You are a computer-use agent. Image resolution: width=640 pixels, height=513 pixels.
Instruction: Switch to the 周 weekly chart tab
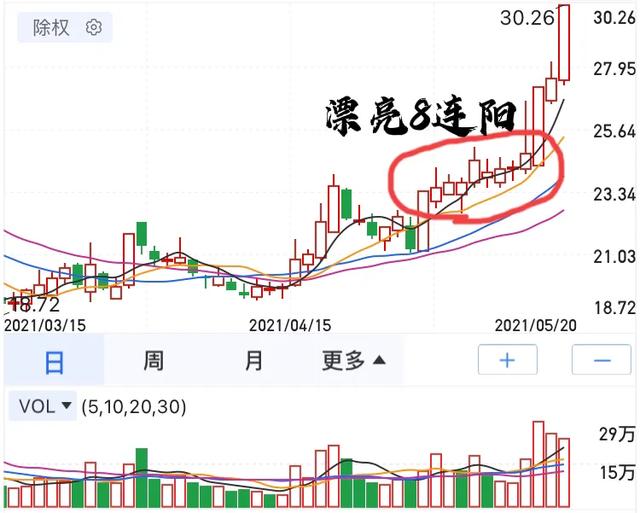pos(153,360)
